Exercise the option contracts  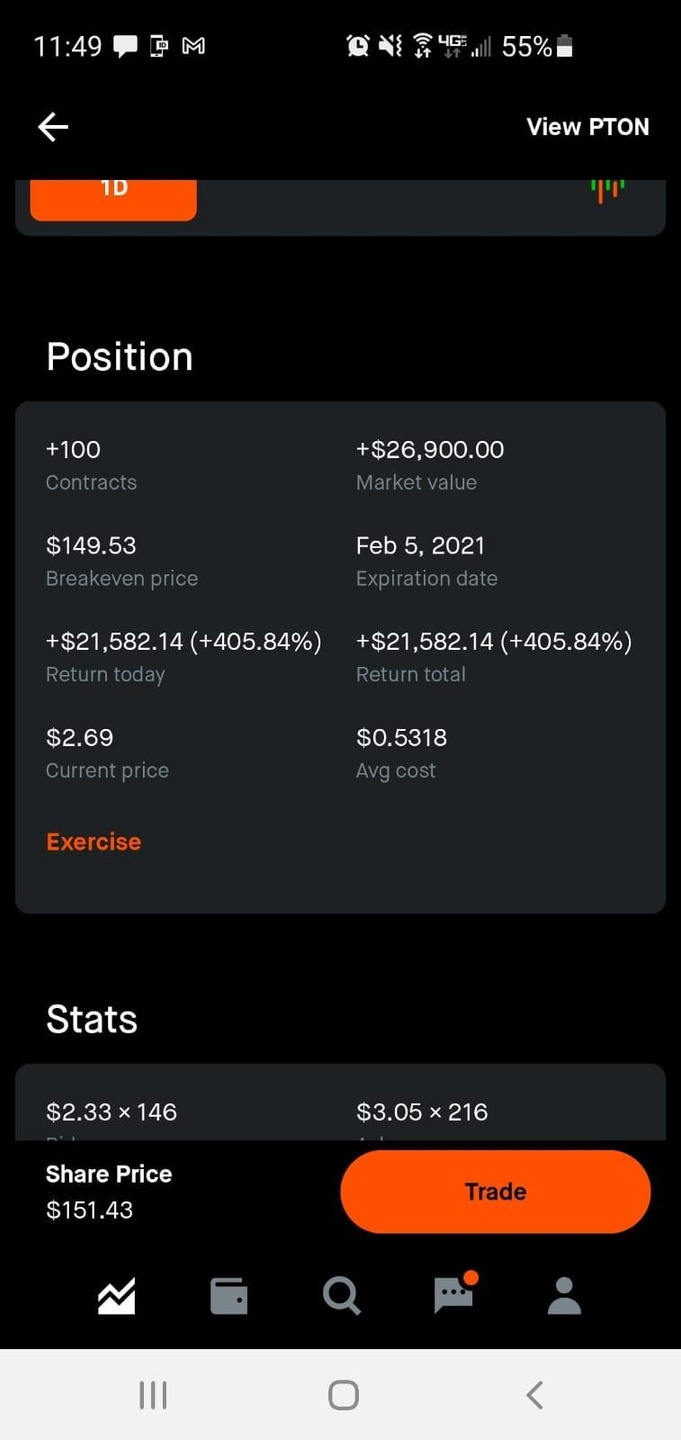[x=93, y=842]
